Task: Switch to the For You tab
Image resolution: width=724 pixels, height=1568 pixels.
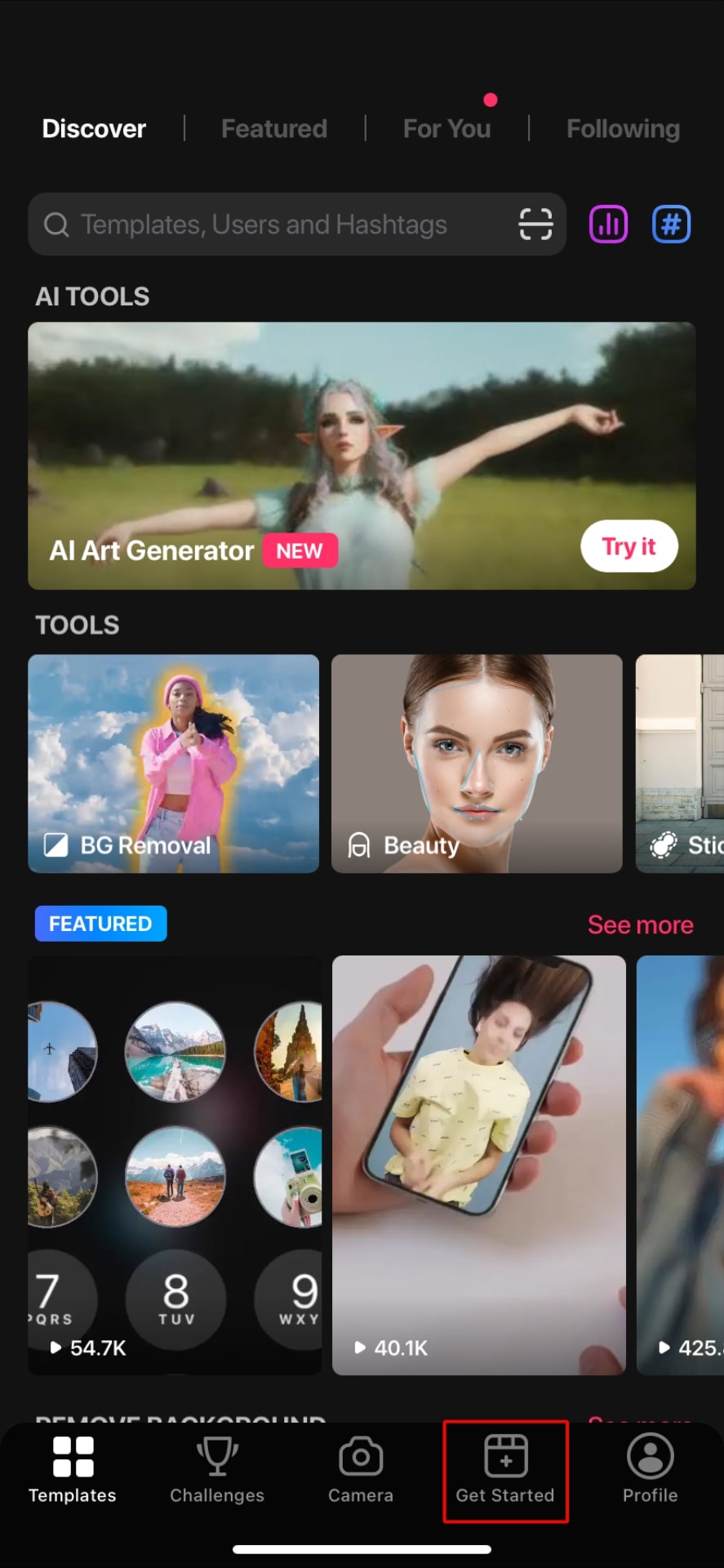Action: [x=446, y=129]
